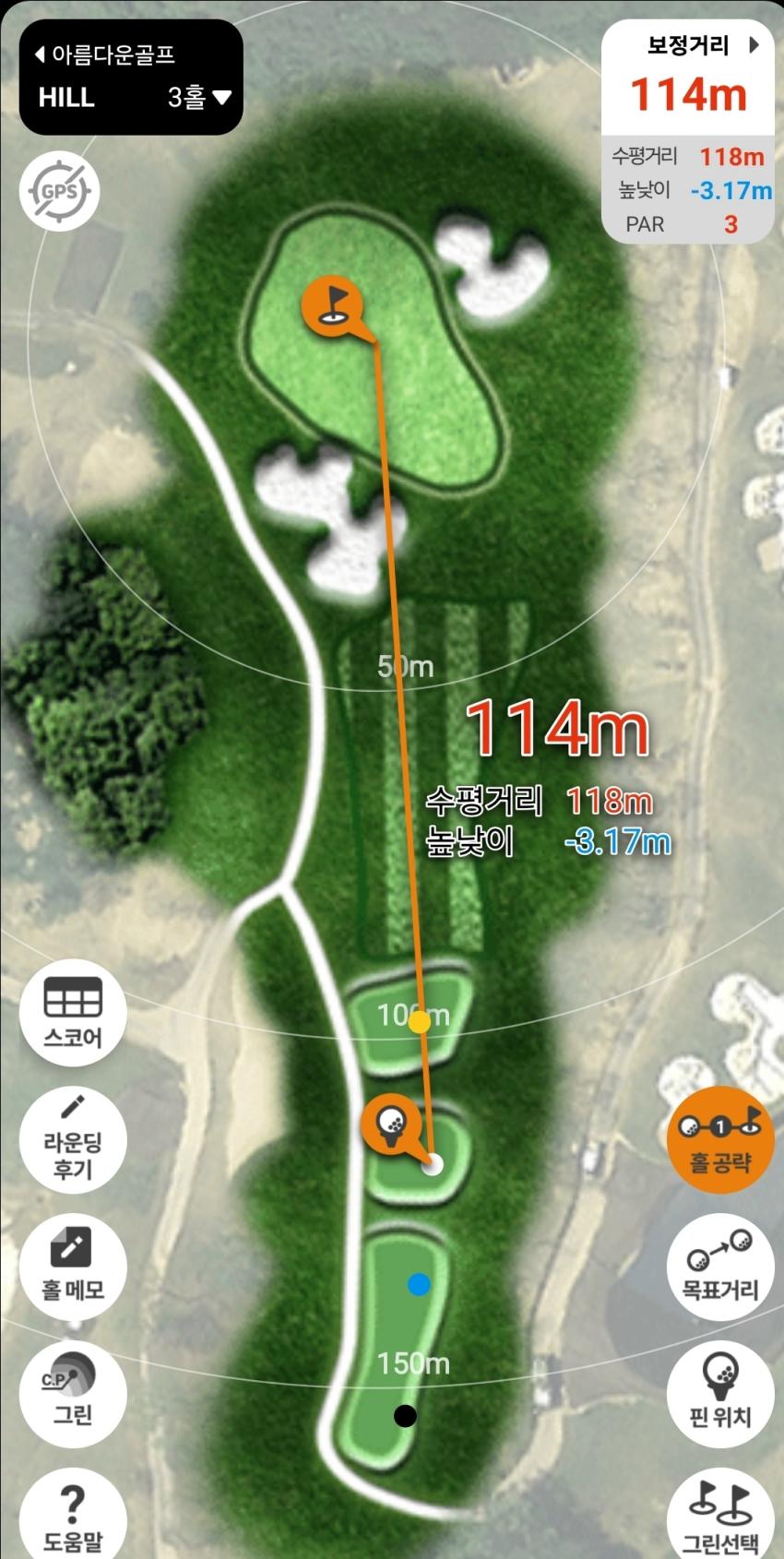Select the 홀 공략 strategy mode
The height and width of the screenshot is (1559, 784).
pos(720,1140)
